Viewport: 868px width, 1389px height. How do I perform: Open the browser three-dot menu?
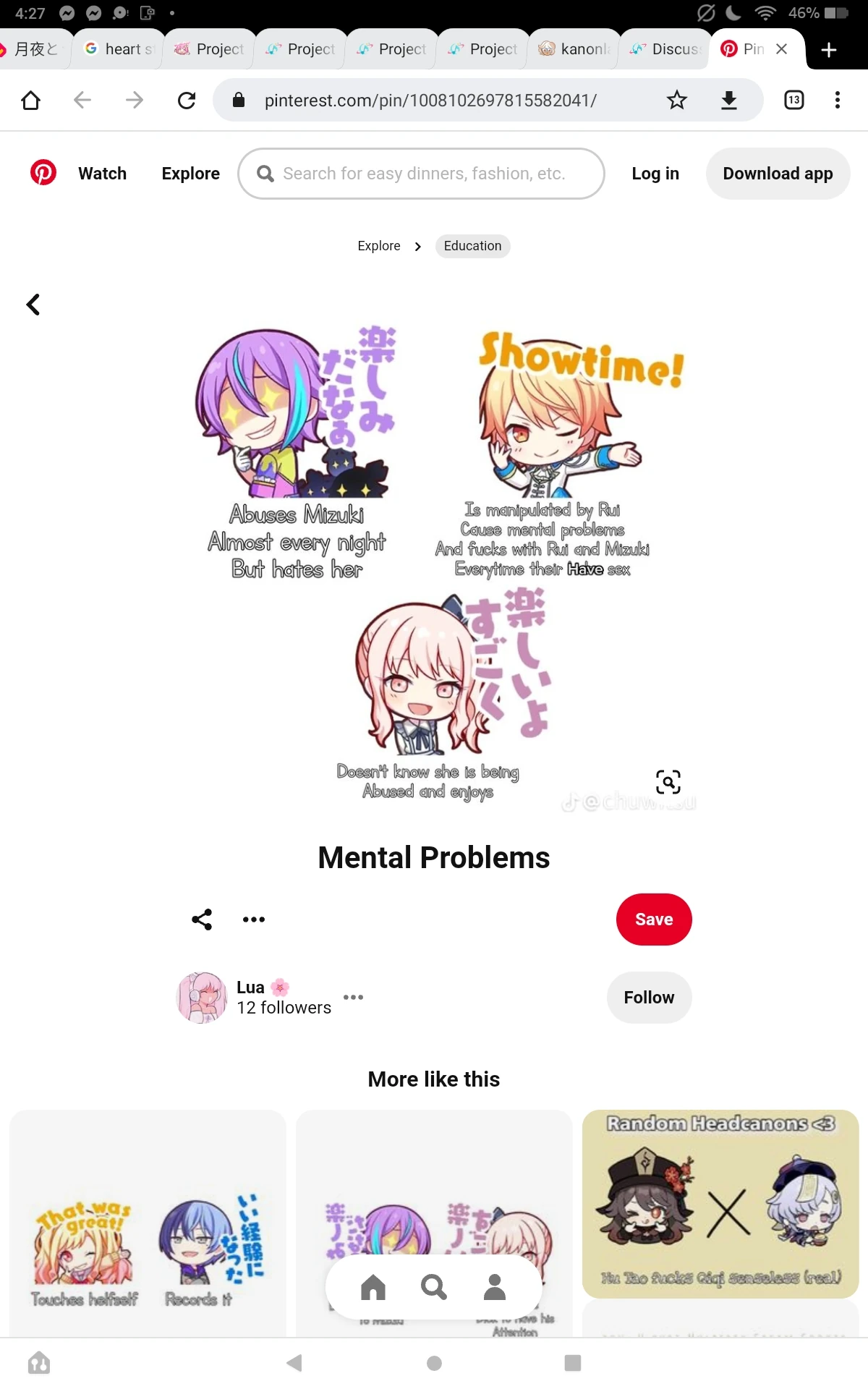838,101
